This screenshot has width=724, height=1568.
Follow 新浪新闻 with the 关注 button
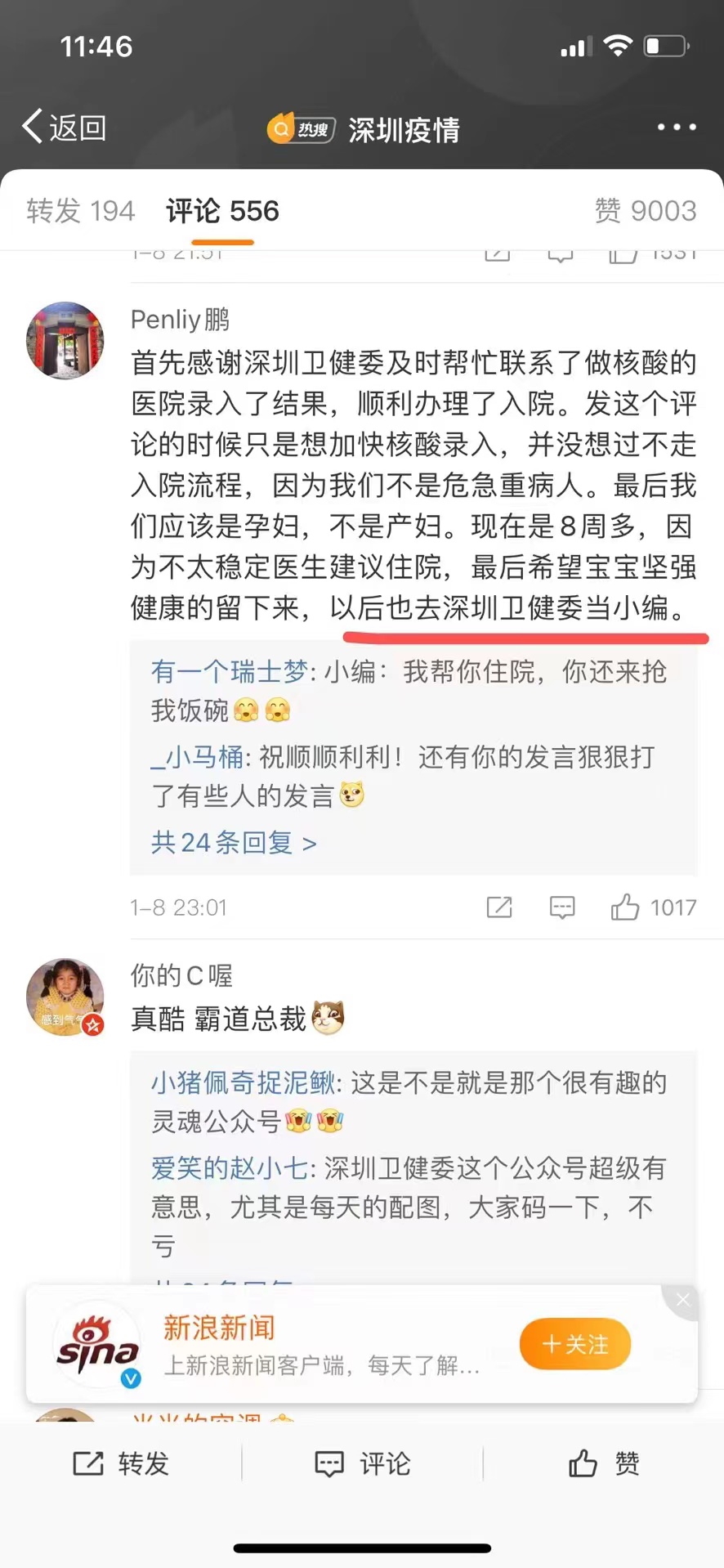point(575,1343)
